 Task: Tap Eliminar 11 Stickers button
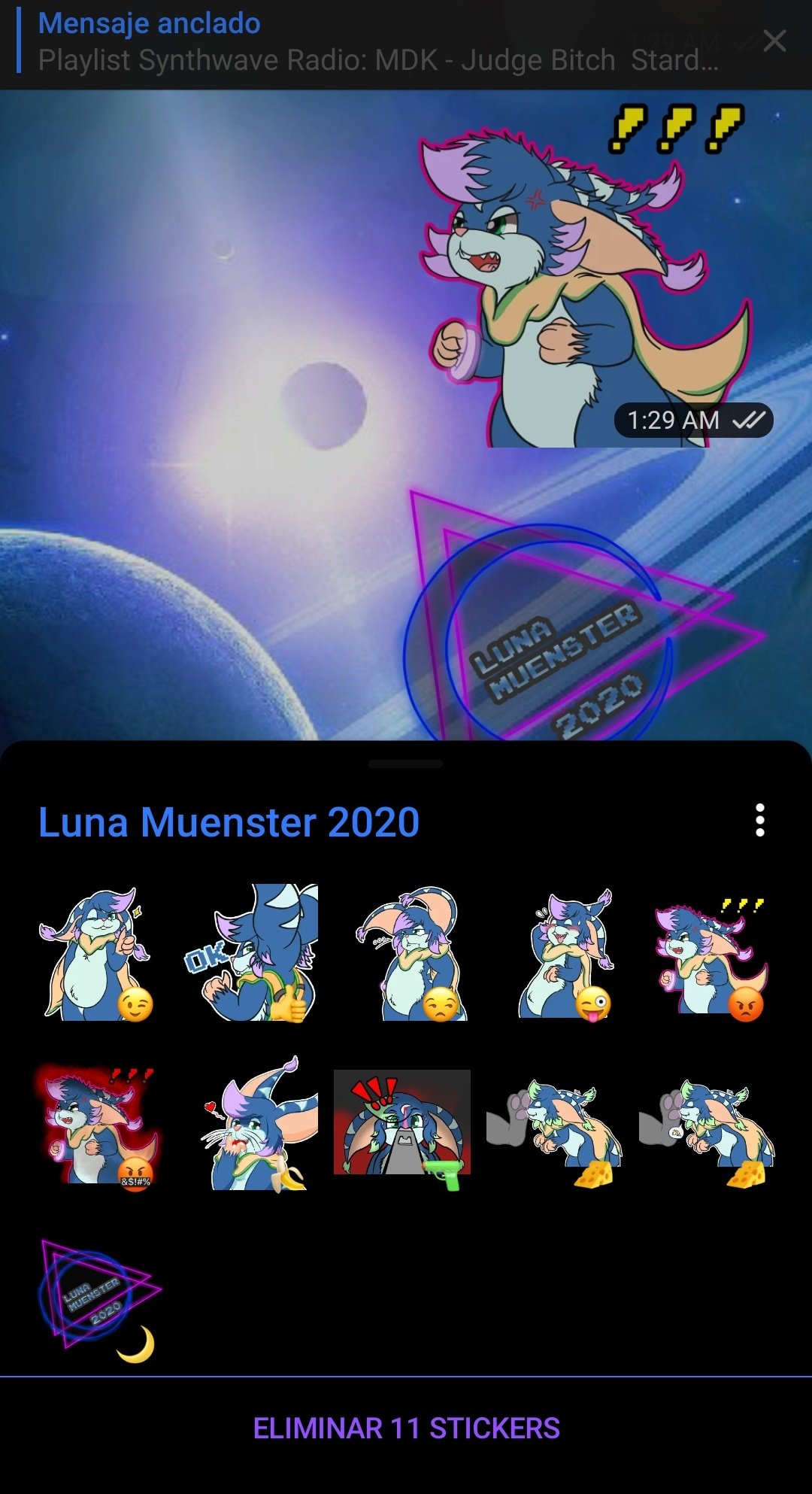pyautogui.click(x=406, y=1428)
